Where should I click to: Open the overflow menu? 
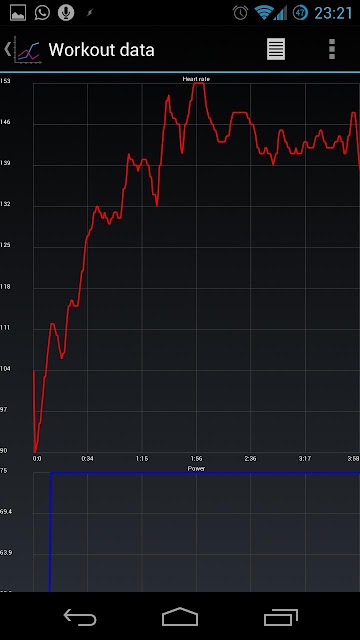pyautogui.click(x=332, y=49)
